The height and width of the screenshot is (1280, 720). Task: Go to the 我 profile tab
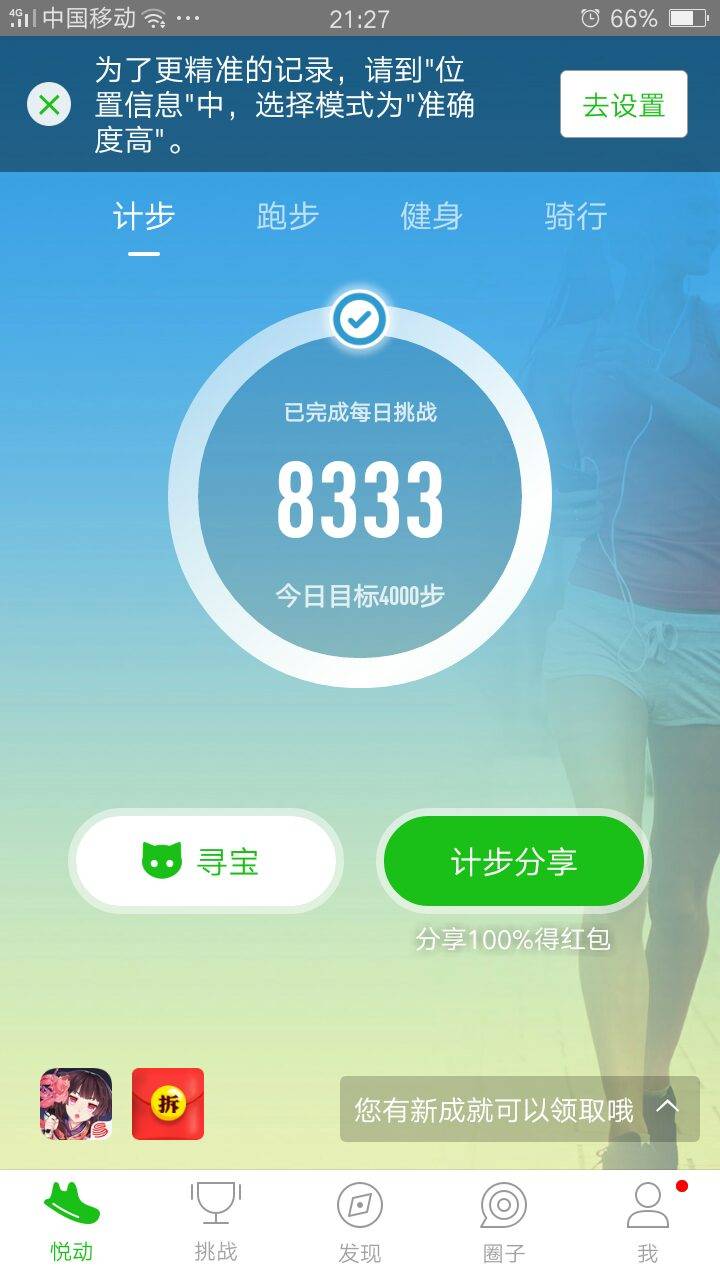click(x=648, y=1222)
